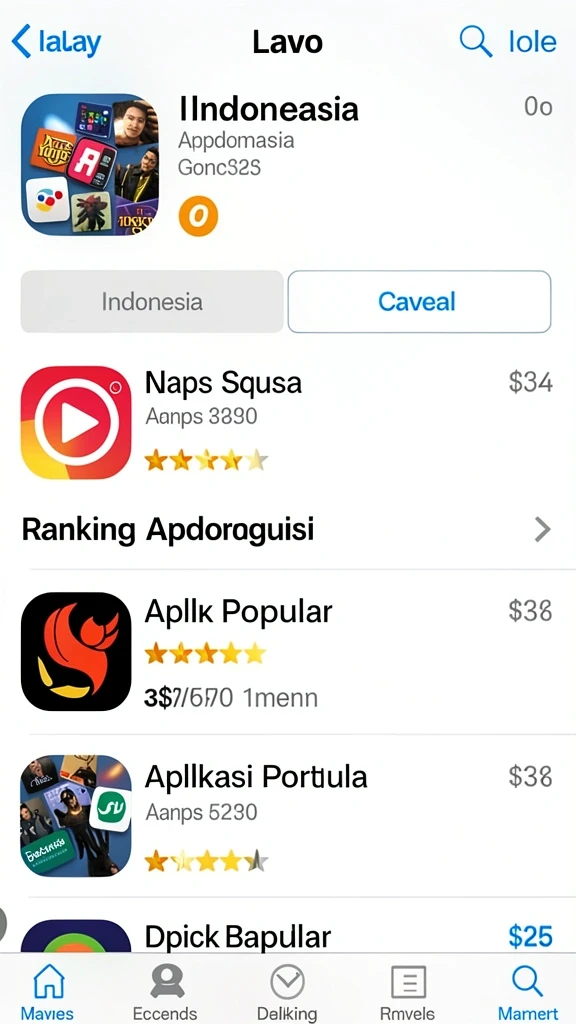The image size is (576, 1024).
Task: Switch to the Caveal segment
Action: tap(419, 302)
